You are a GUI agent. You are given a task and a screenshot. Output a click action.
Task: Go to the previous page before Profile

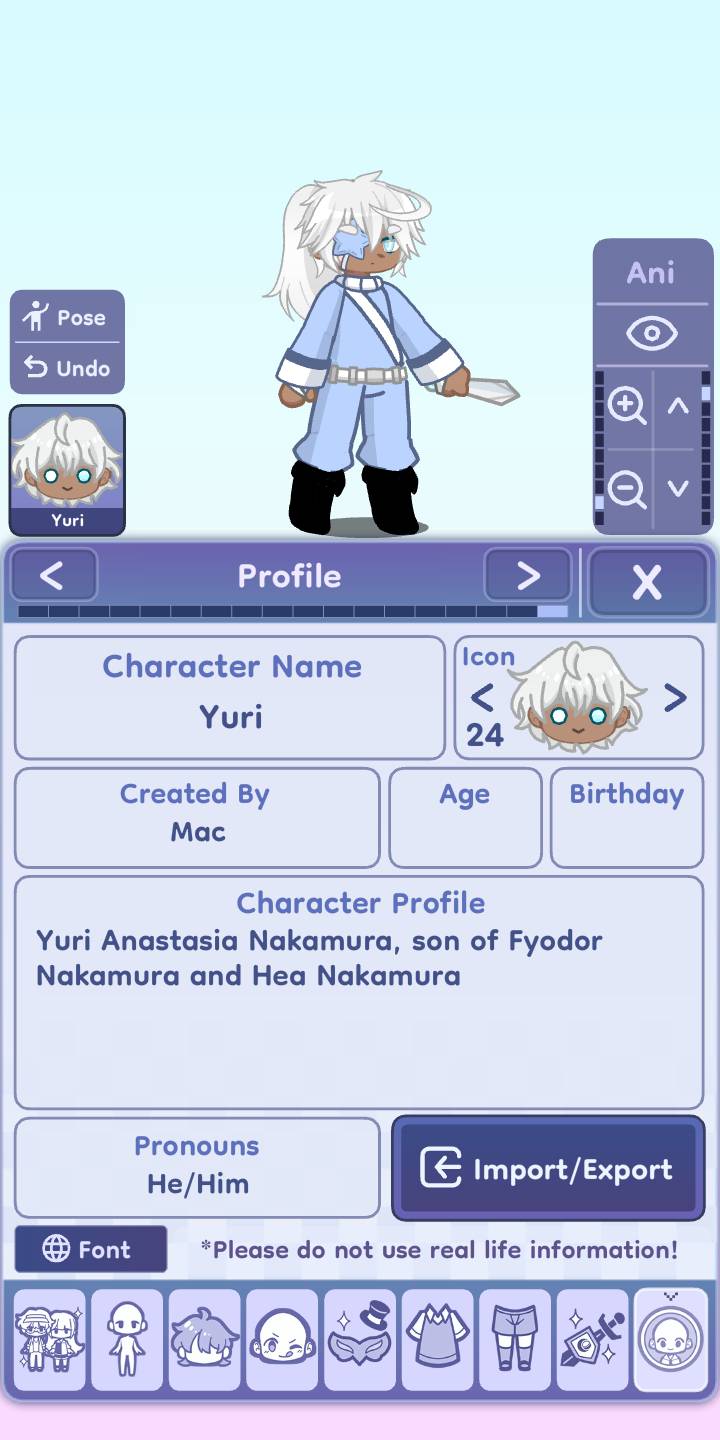point(53,576)
